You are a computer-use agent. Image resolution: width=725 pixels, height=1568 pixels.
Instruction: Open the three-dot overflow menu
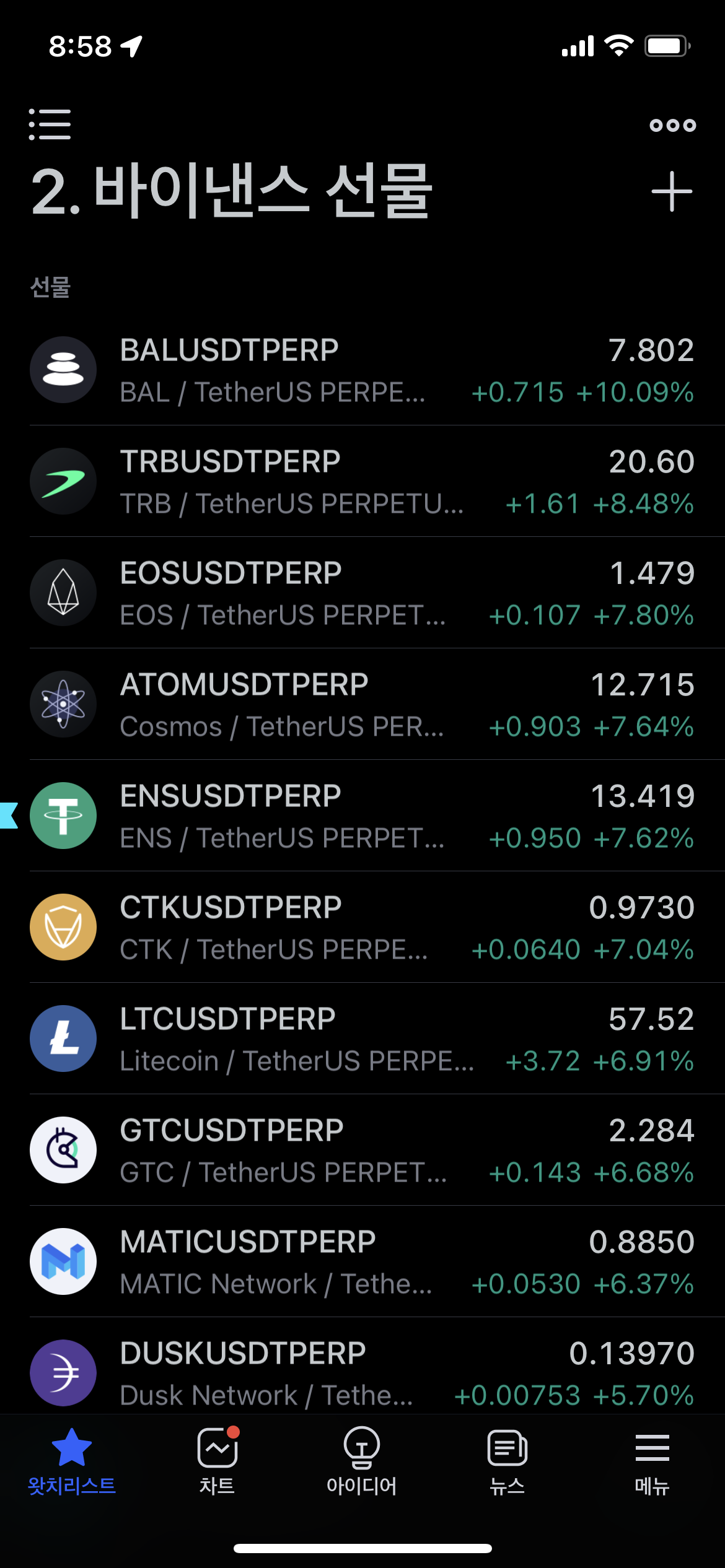point(672,125)
